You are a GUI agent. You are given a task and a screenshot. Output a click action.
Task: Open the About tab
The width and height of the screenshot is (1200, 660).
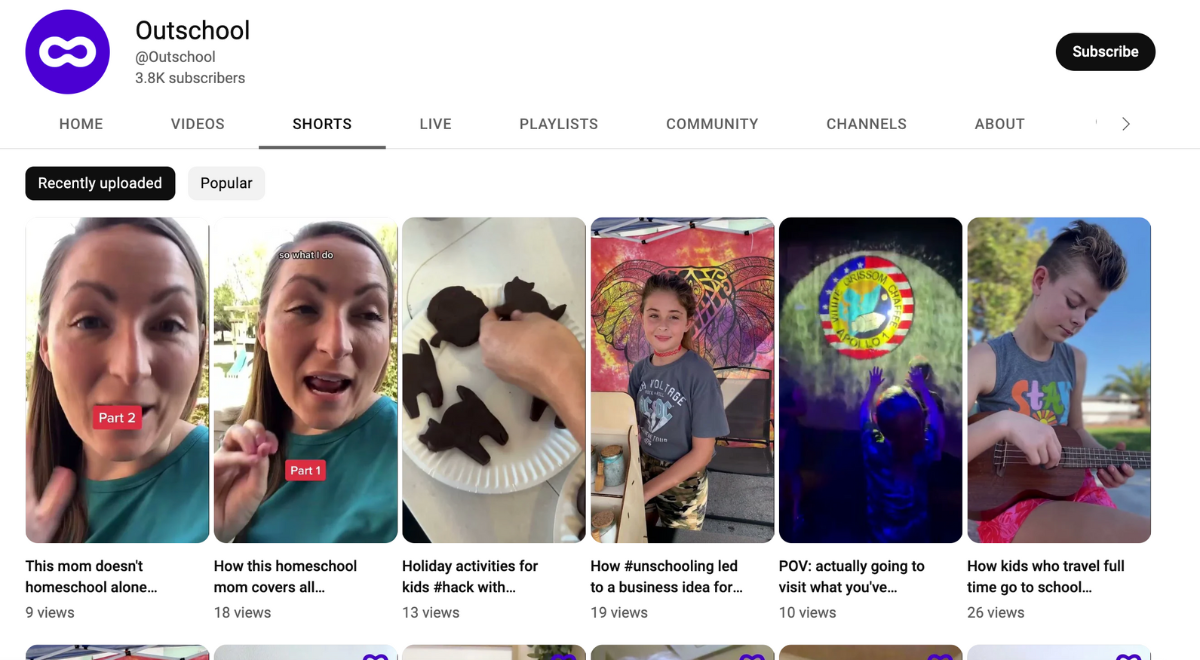[x=999, y=124]
